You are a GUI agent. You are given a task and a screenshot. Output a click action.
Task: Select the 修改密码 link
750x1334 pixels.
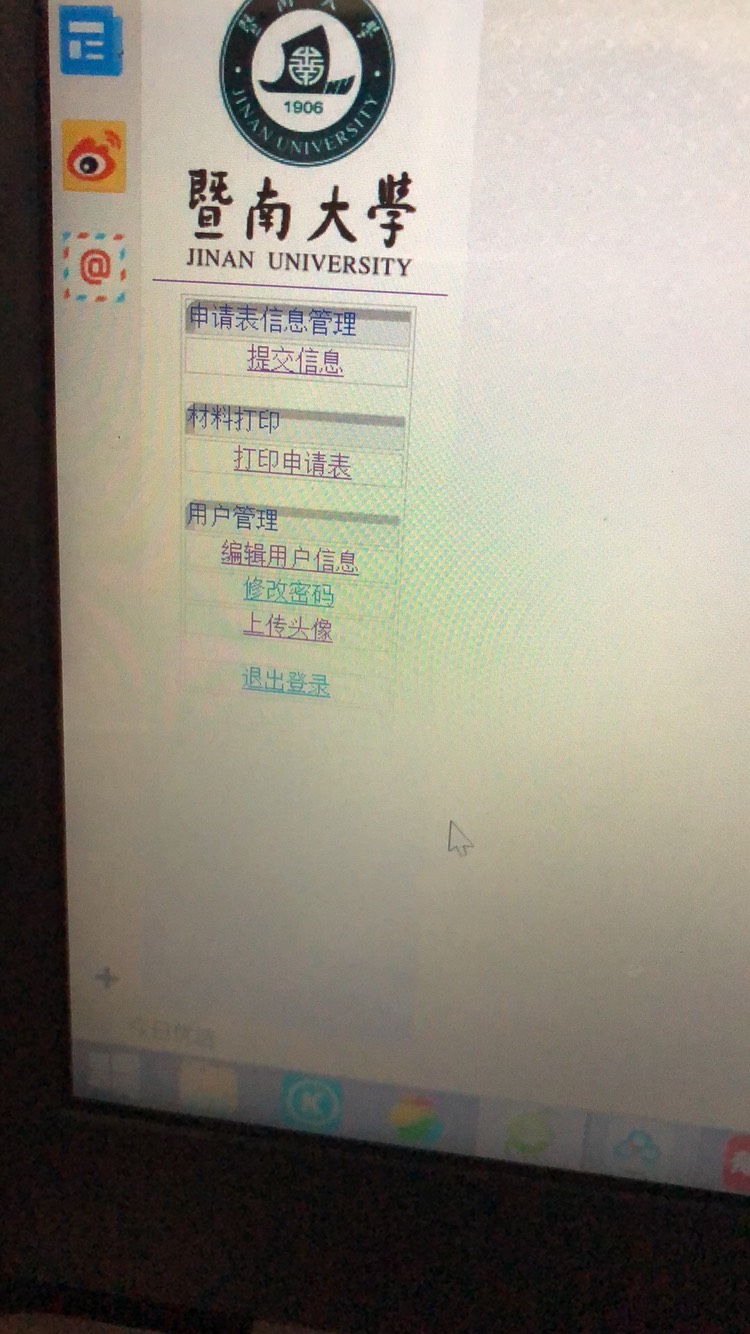tap(288, 592)
